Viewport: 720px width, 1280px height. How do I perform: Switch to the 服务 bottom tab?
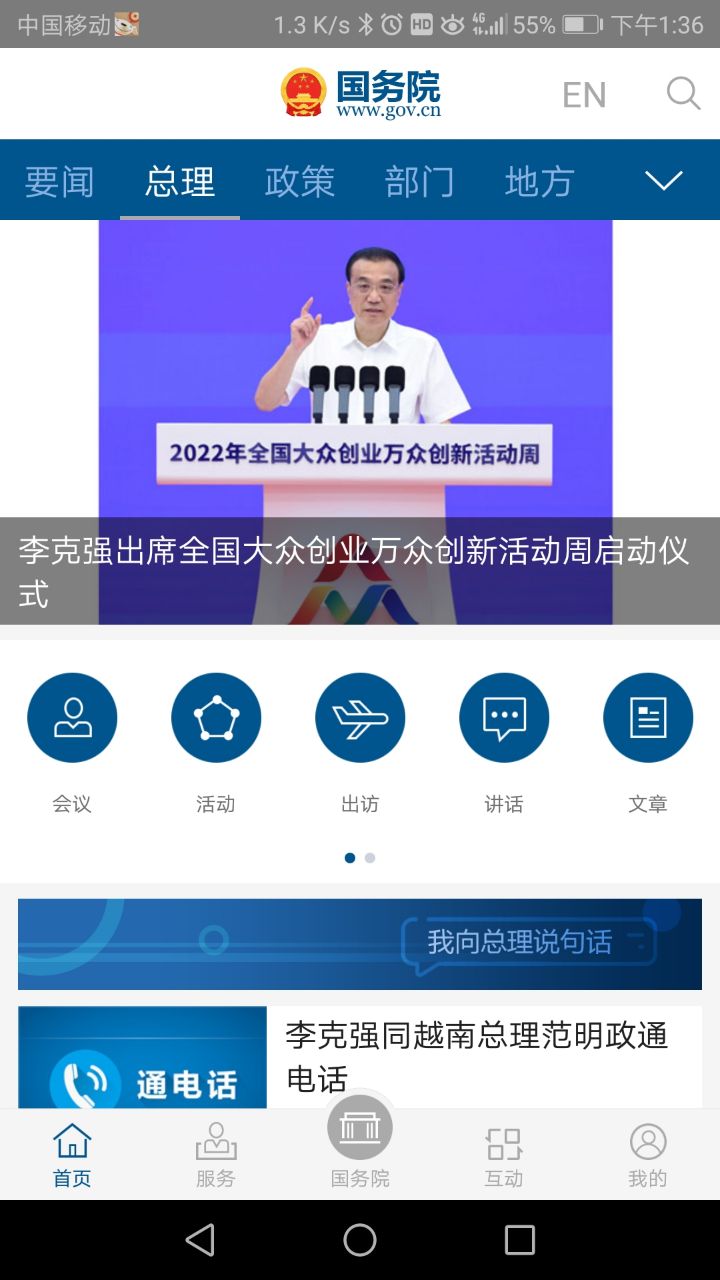216,1155
